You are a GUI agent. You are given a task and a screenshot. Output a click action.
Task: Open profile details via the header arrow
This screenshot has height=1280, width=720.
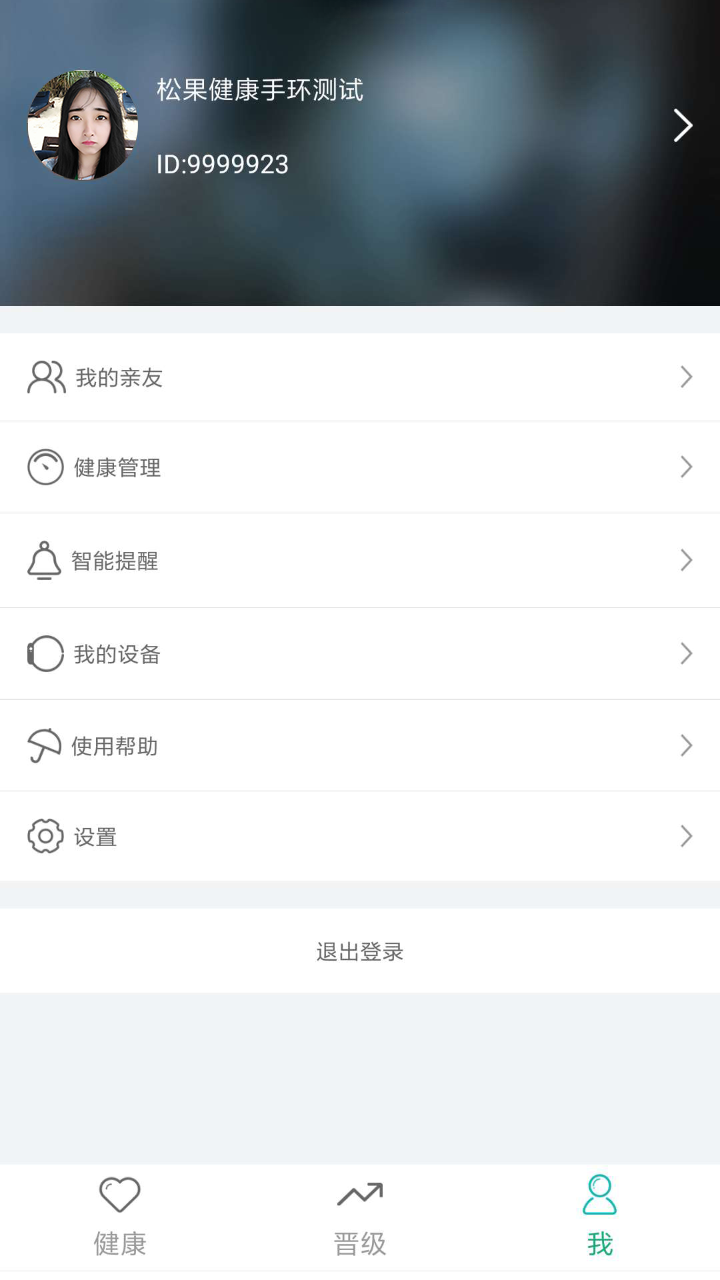[683, 126]
